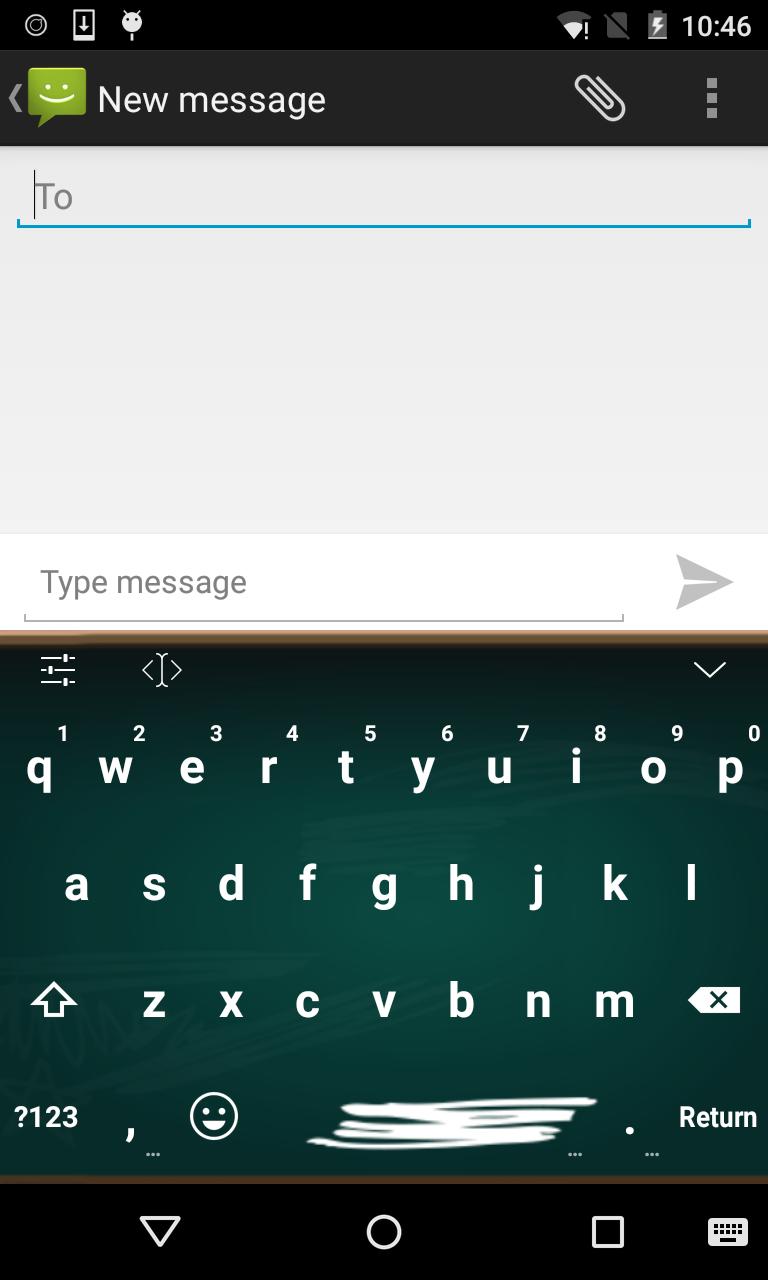Open keyboard settings sliders icon

pyautogui.click(x=58, y=669)
